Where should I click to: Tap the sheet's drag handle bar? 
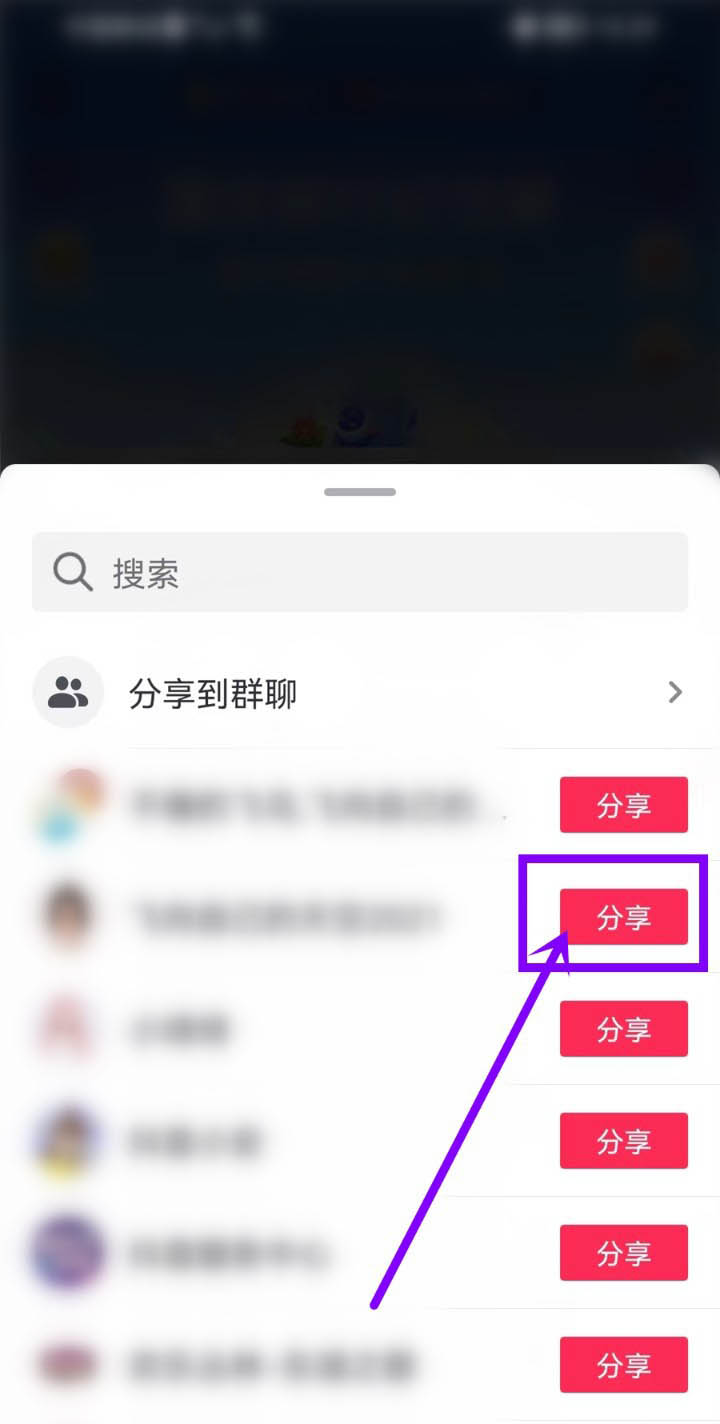coord(360,492)
